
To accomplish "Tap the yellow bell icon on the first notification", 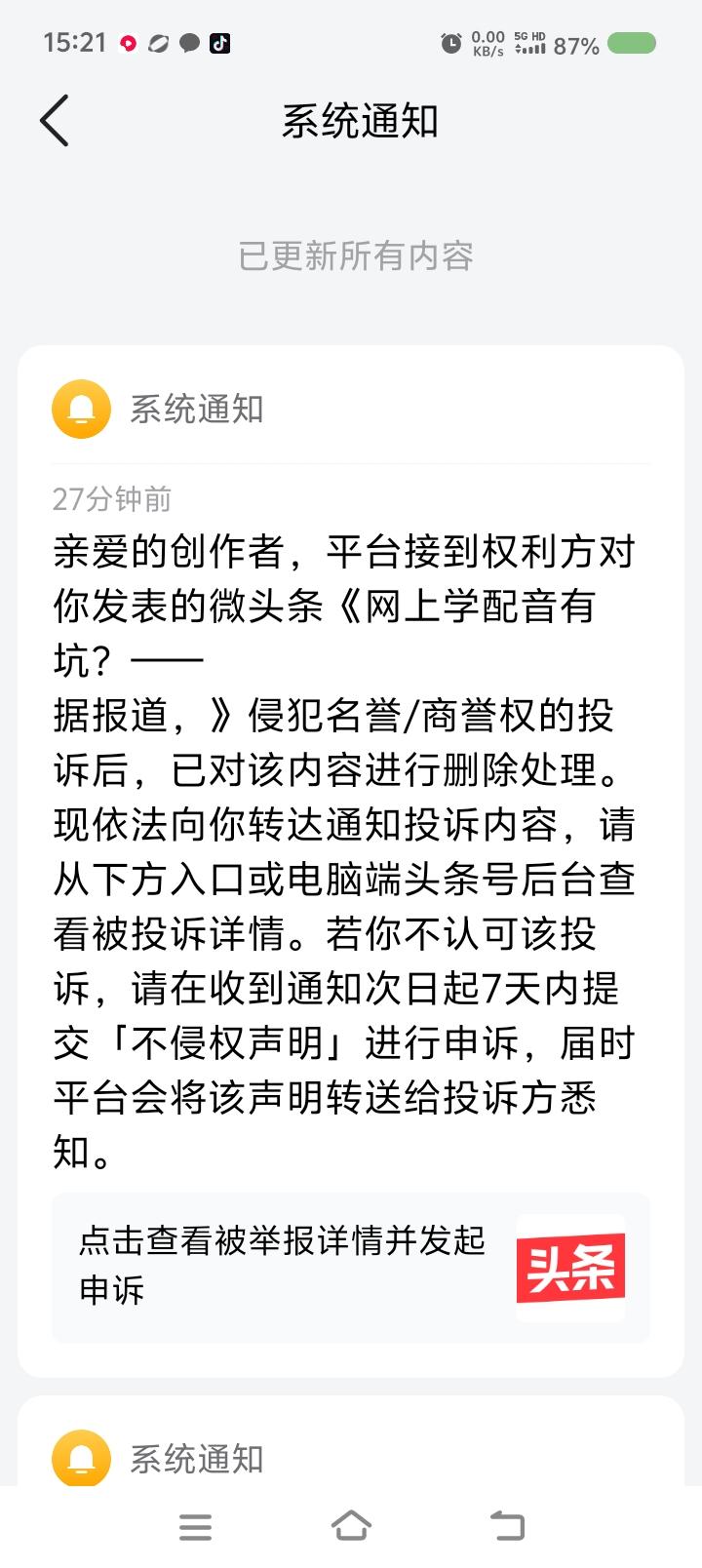I will pos(81,410).
